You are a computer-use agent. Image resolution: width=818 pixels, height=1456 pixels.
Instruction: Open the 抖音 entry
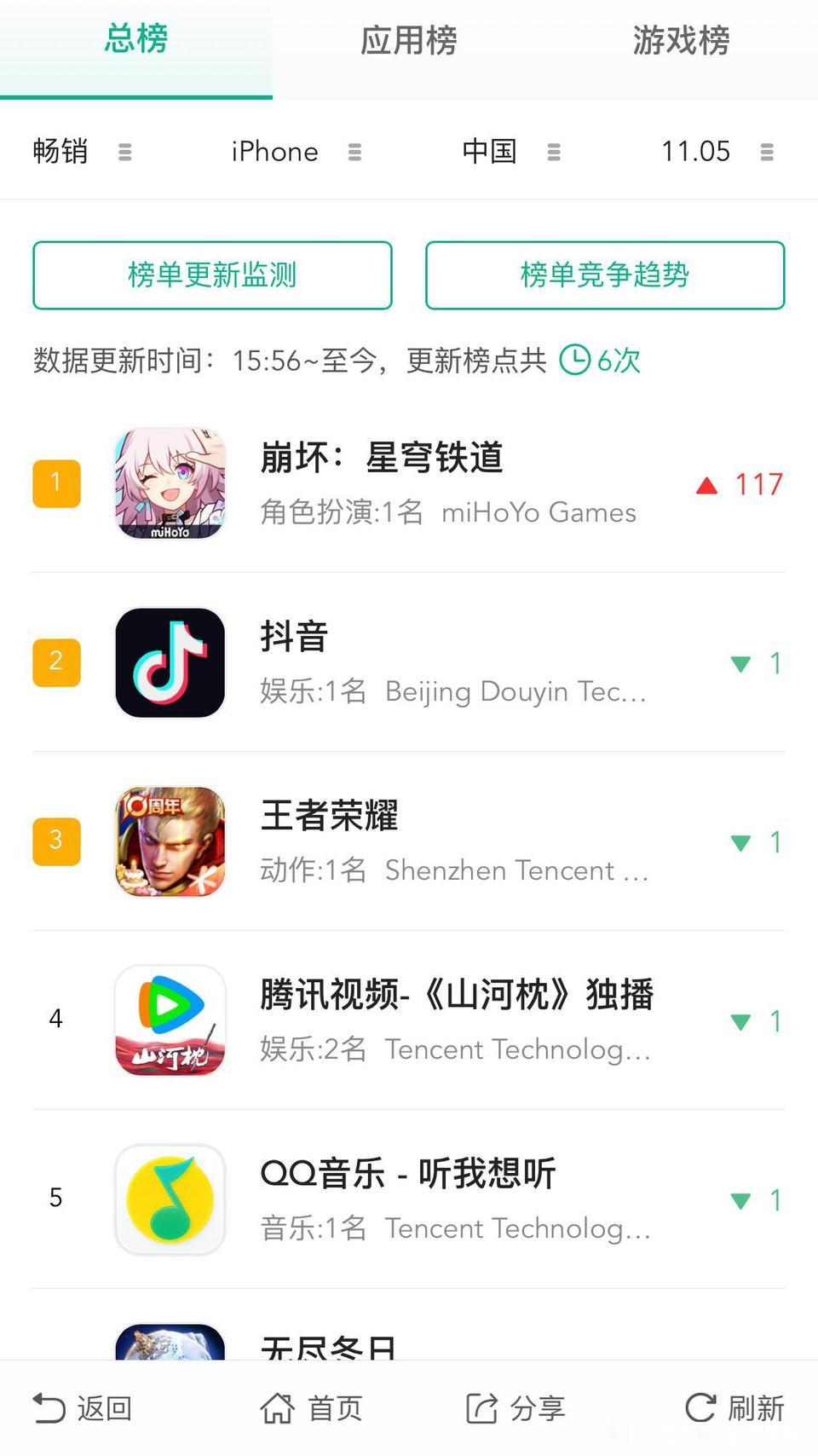coord(409,662)
